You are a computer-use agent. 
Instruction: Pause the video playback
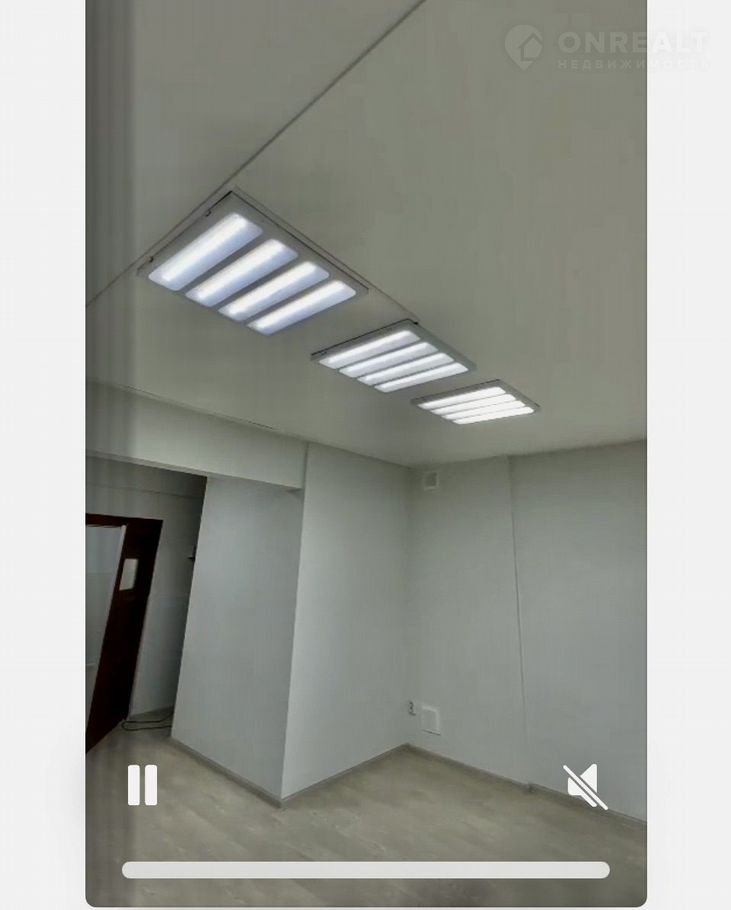coord(142,785)
